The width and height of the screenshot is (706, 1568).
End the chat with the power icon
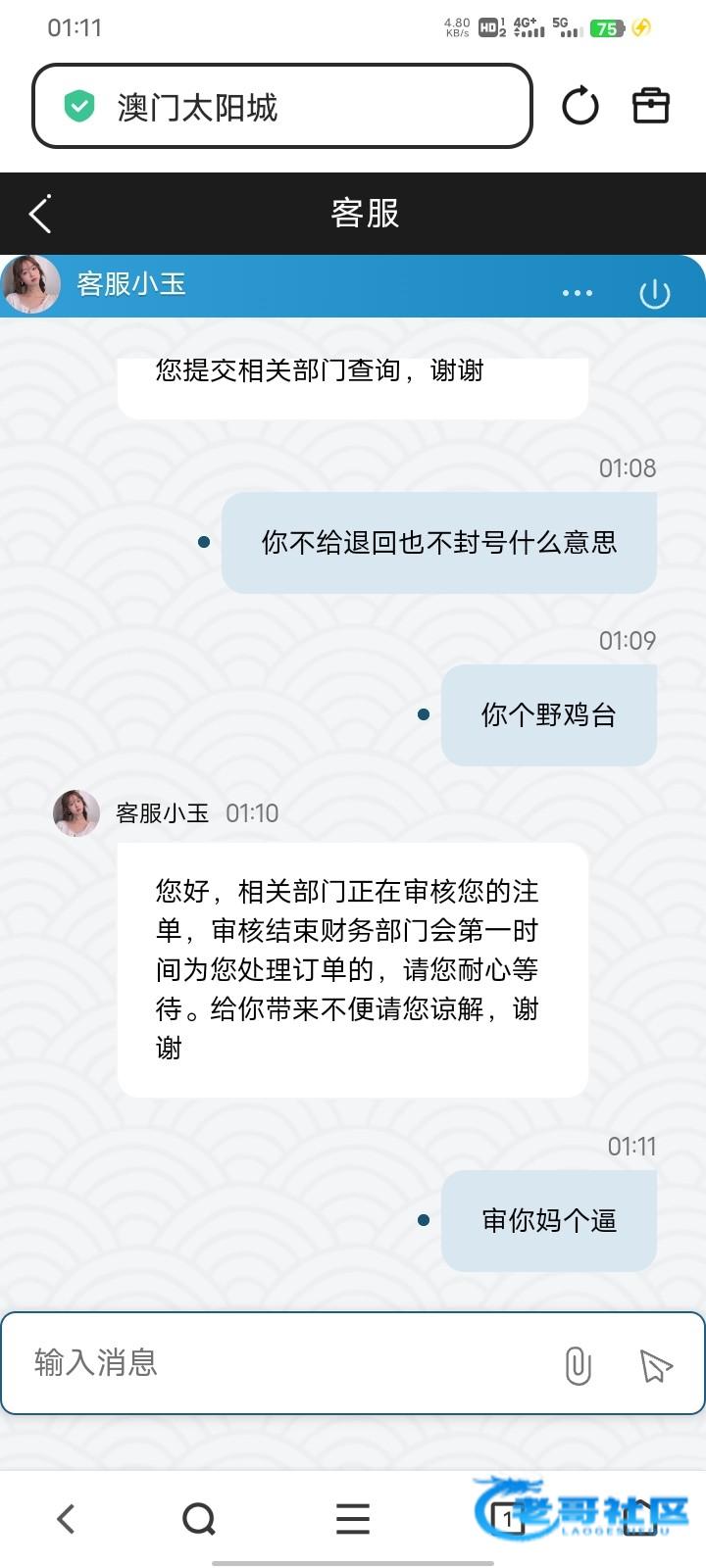pos(654,293)
